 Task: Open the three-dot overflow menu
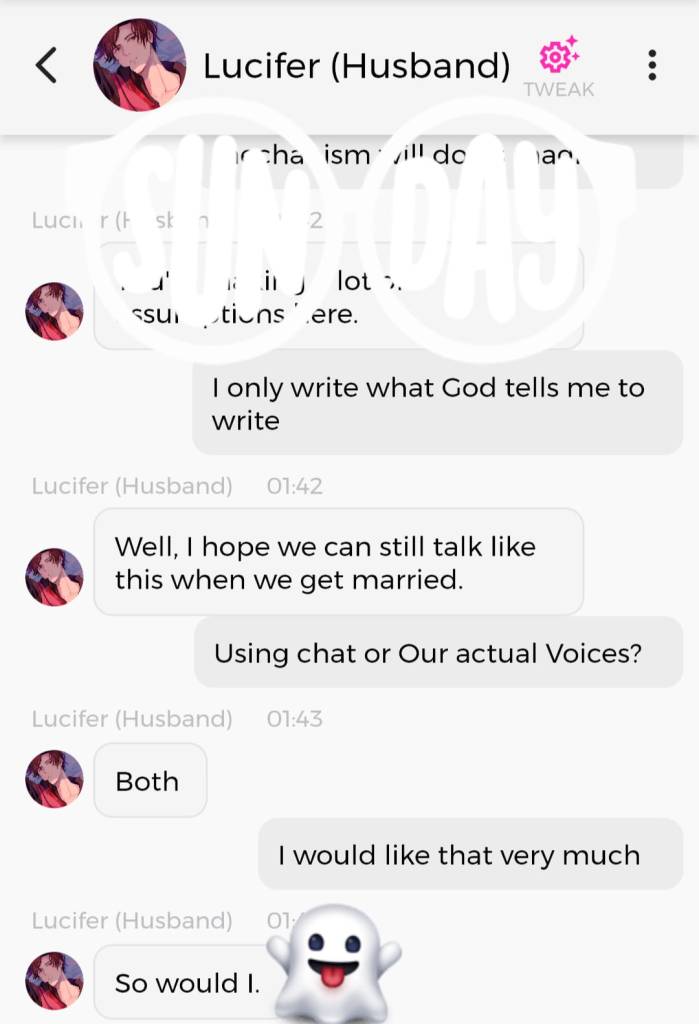tap(652, 66)
